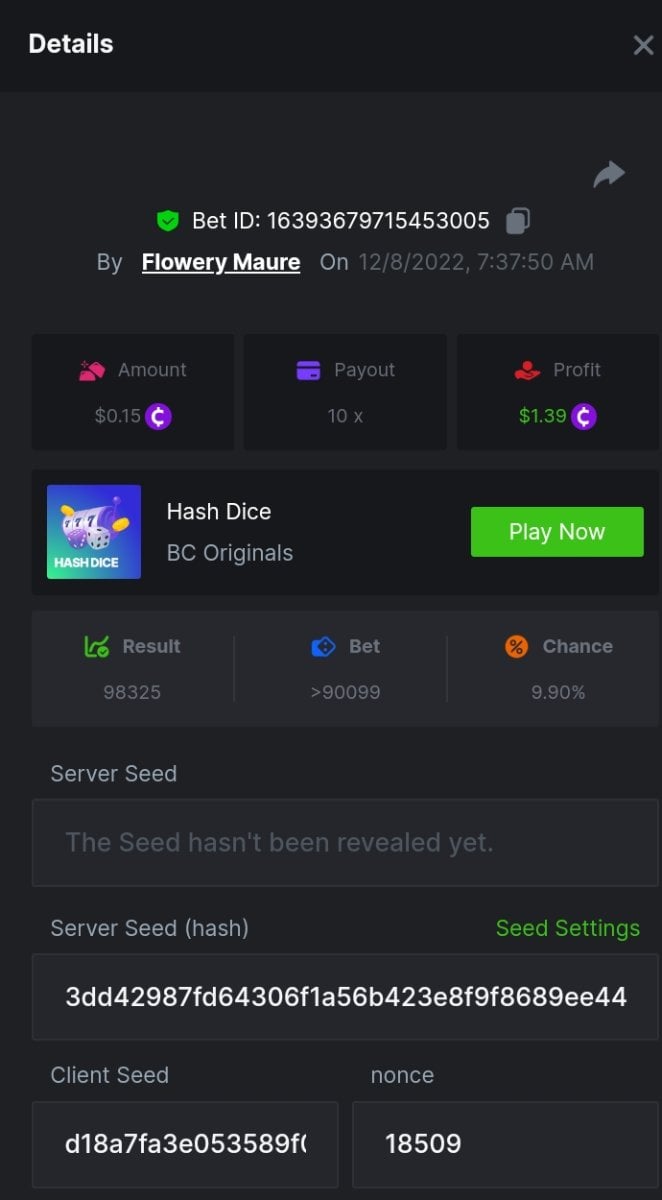Select the nonce field
The width and height of the screenshot is (662, 1200).
[505, 1144]
